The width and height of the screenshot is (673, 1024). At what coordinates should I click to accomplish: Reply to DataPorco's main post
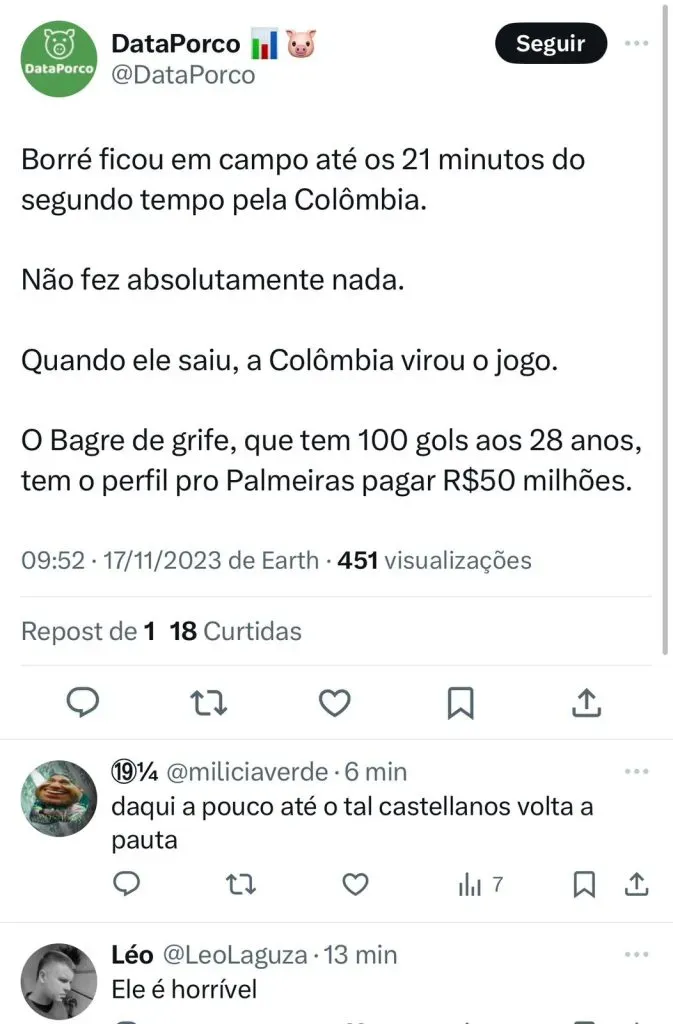click(x=83, y=703)
